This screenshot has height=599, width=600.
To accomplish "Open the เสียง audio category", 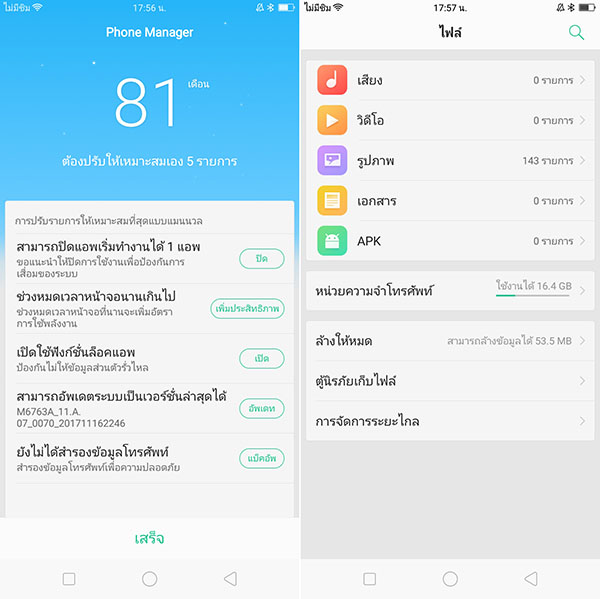I will tap(450, 79).
